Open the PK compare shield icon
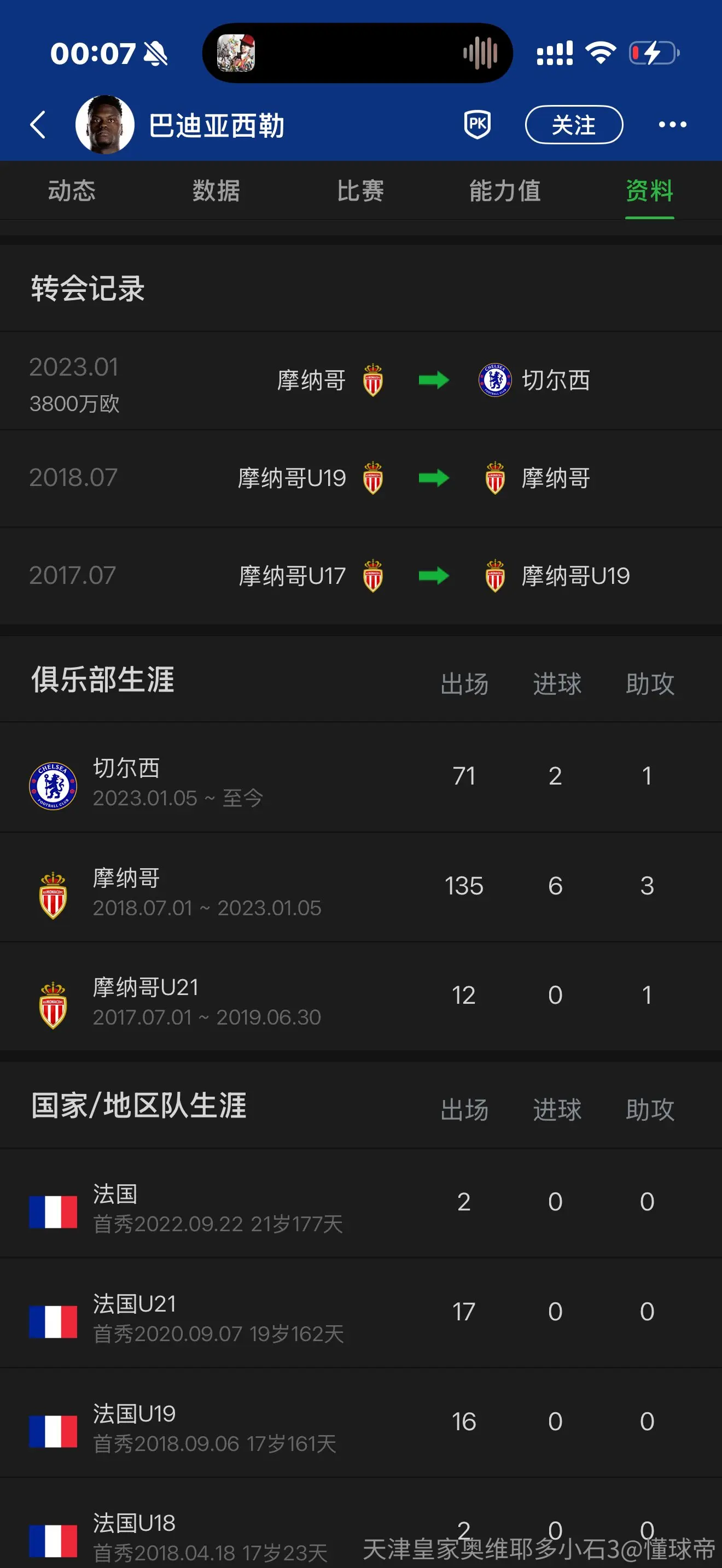 pos(478,125)
